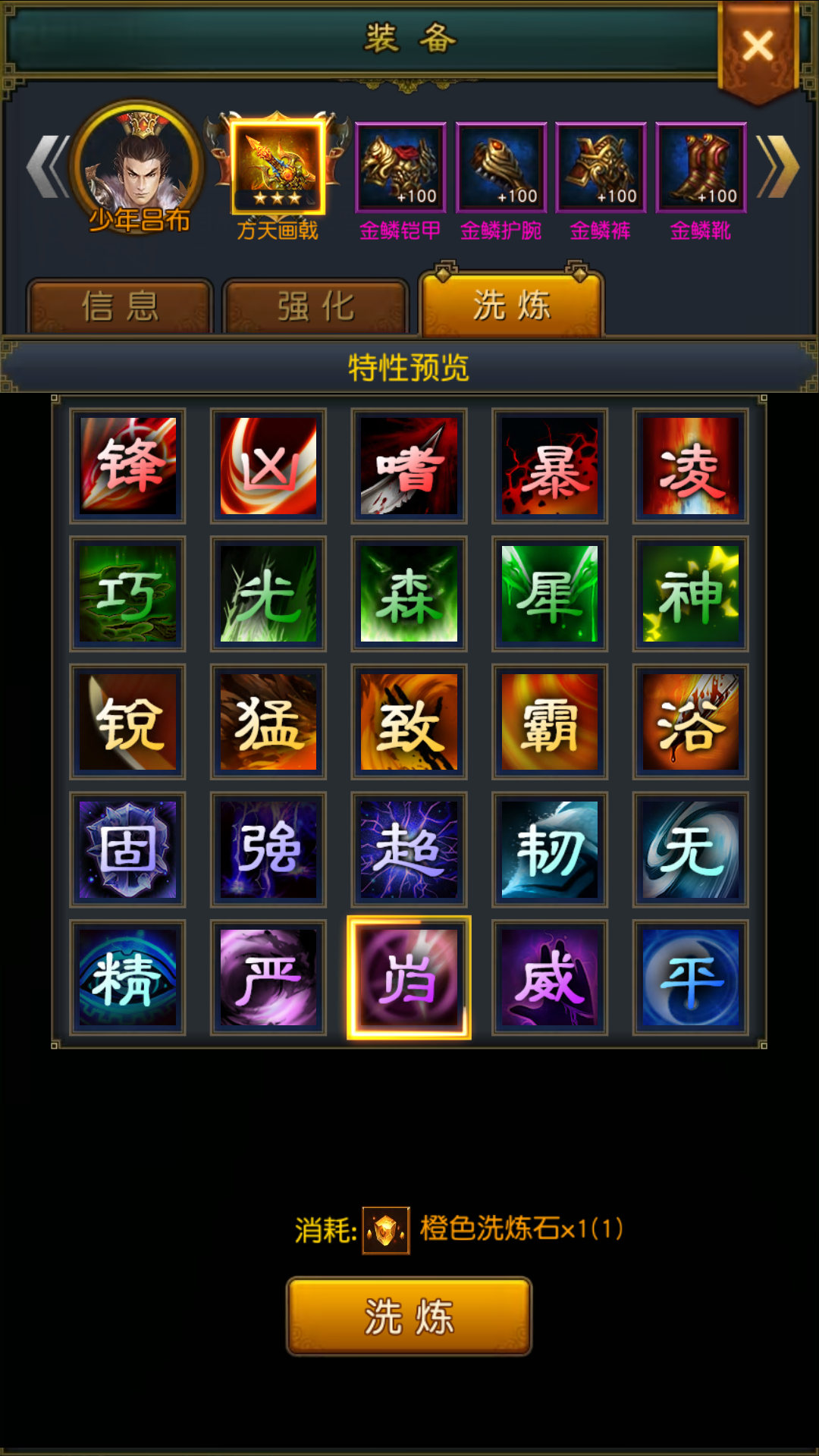View the 暴 trait icon
This screenshot has width=819, height=1456.
[x=550, y=466]
